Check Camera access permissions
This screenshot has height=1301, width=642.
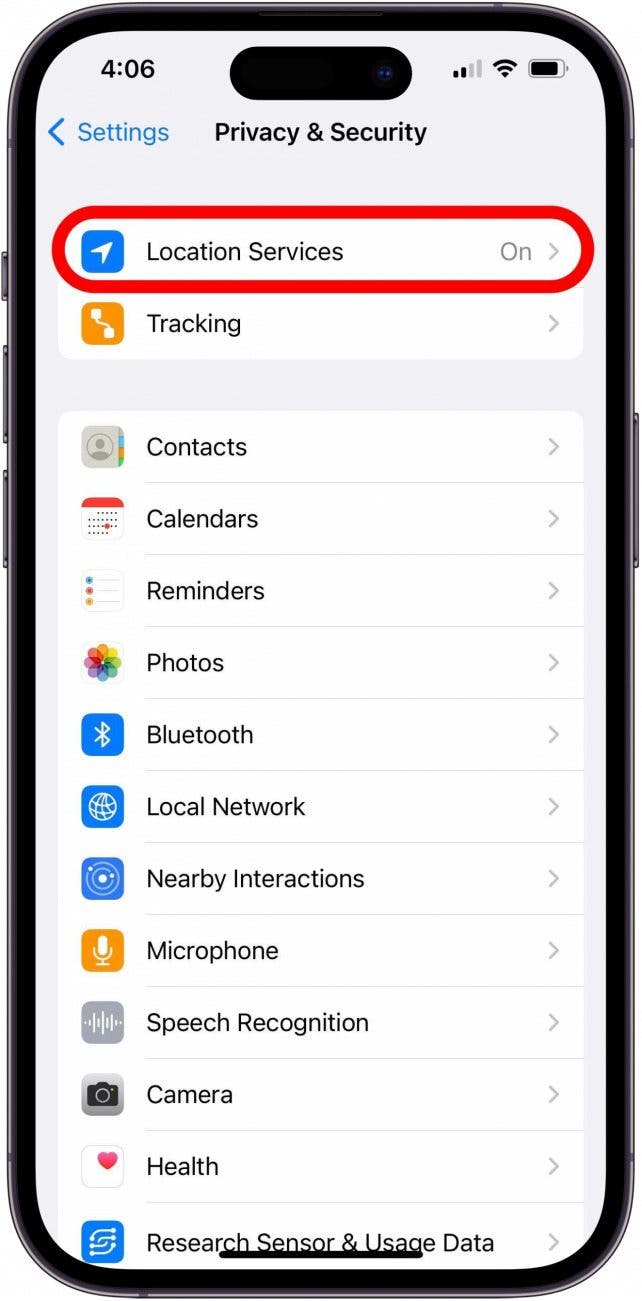pos(320,1095)
